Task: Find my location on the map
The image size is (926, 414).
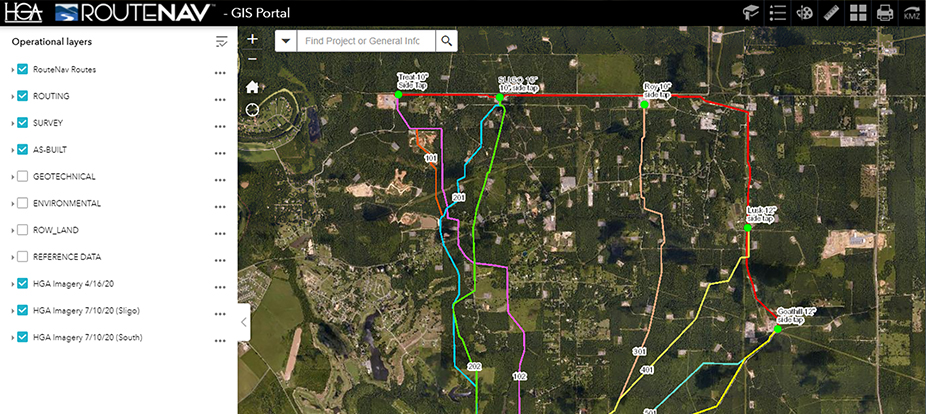Action: pos(253,109)
